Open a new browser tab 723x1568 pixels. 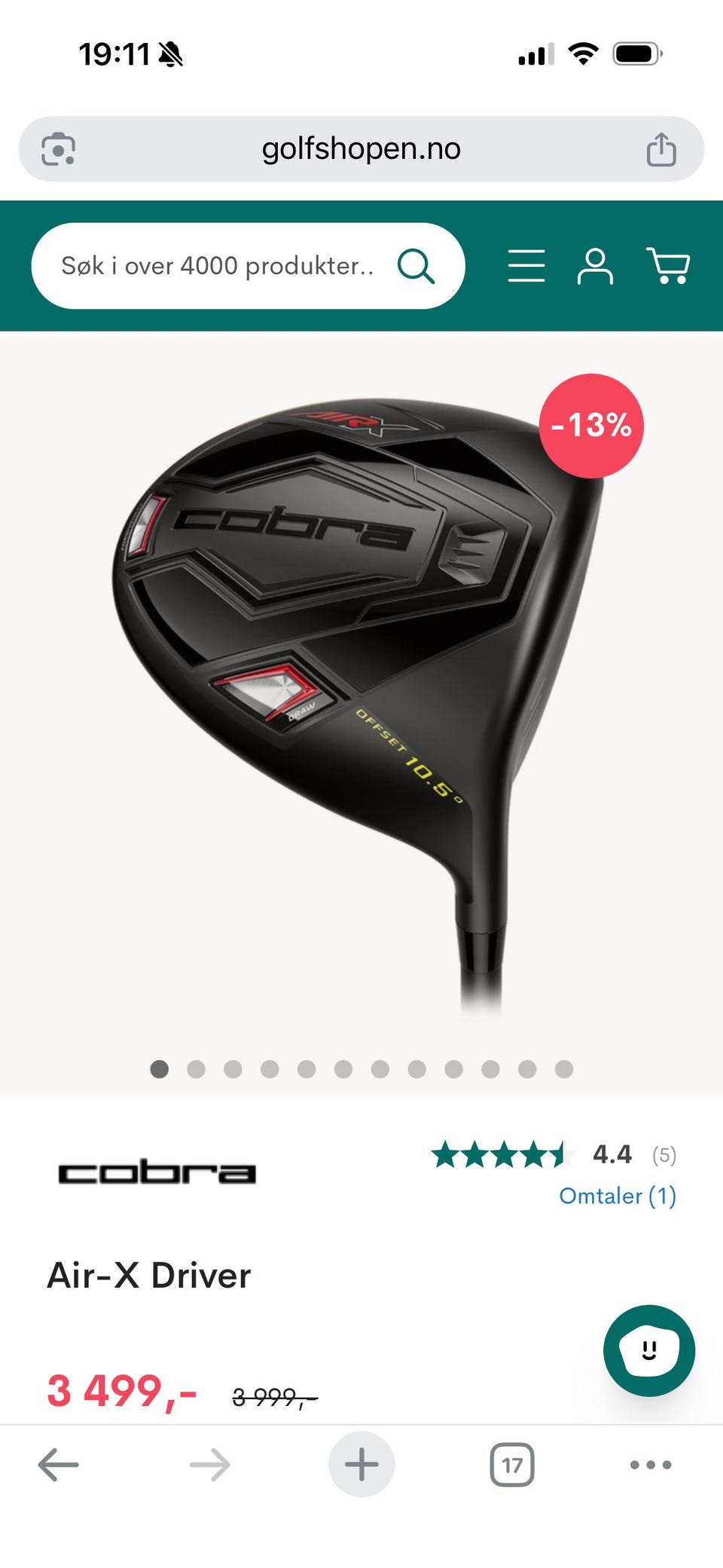click(x=361, y=1464)
